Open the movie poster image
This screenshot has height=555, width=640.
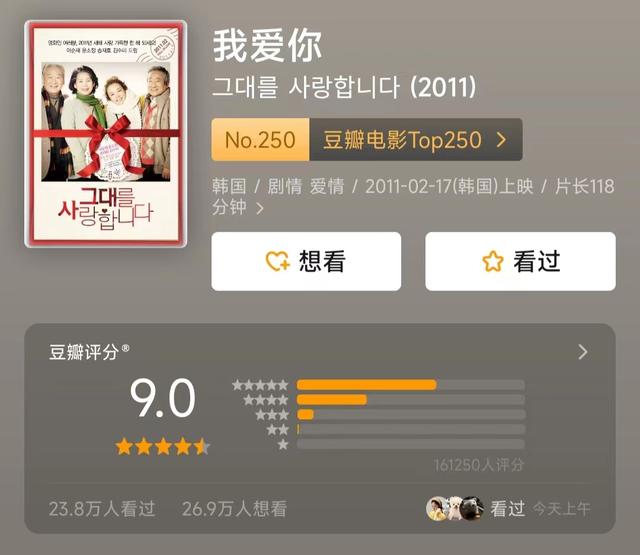[x=105, y=133]
